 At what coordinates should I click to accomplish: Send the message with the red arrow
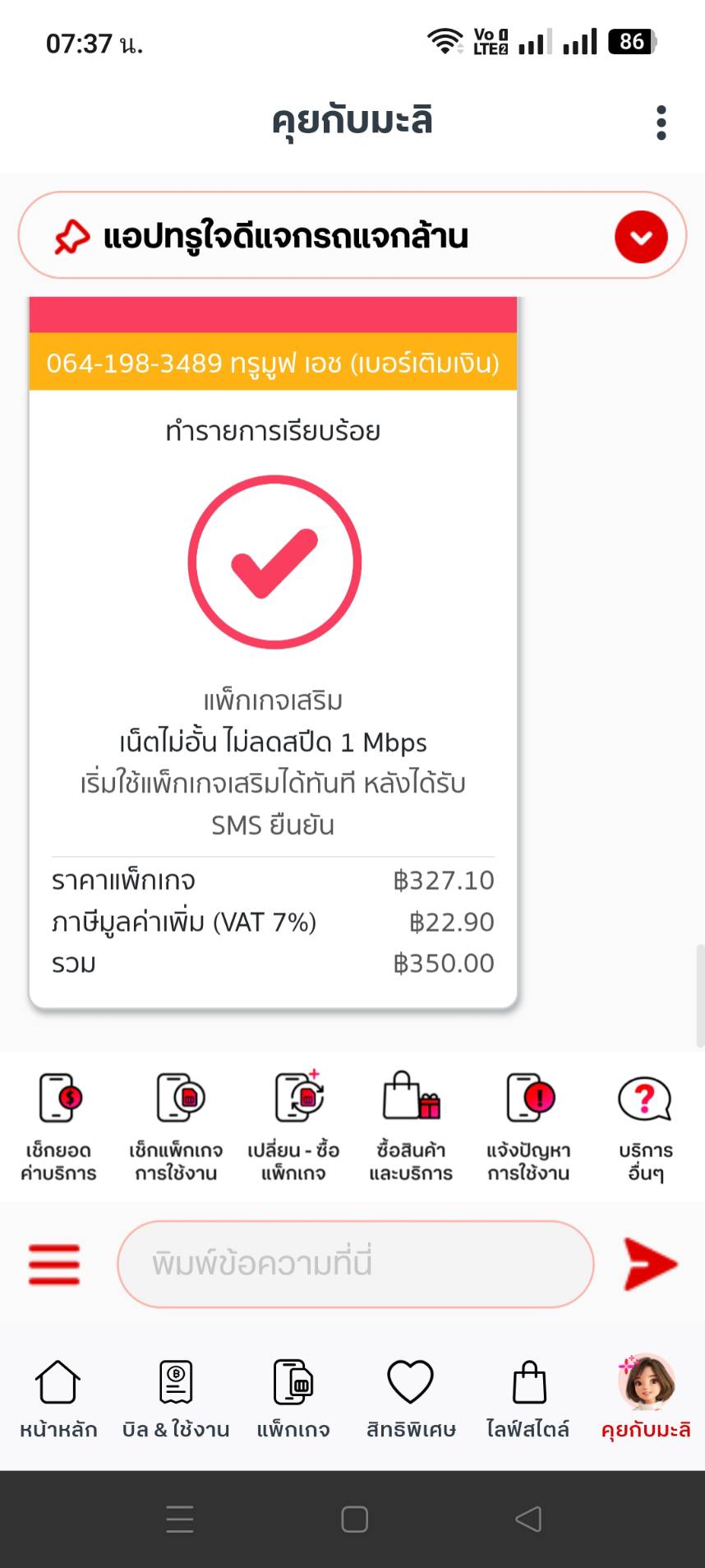pyautogui.click(x=649, y=1264)
